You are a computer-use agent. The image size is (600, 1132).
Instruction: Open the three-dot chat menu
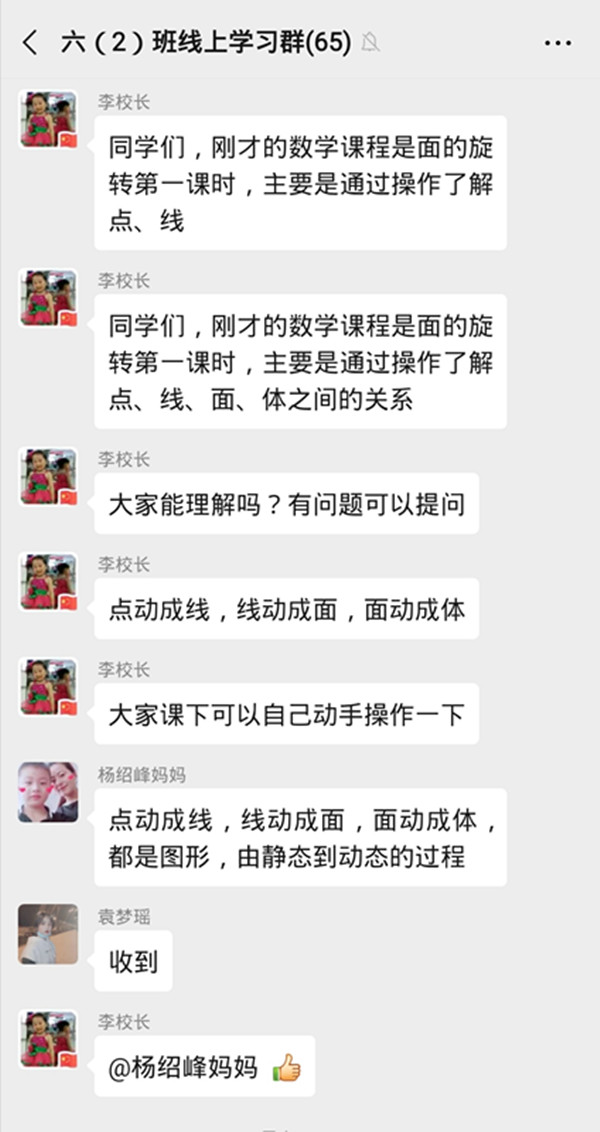point(557,43)
